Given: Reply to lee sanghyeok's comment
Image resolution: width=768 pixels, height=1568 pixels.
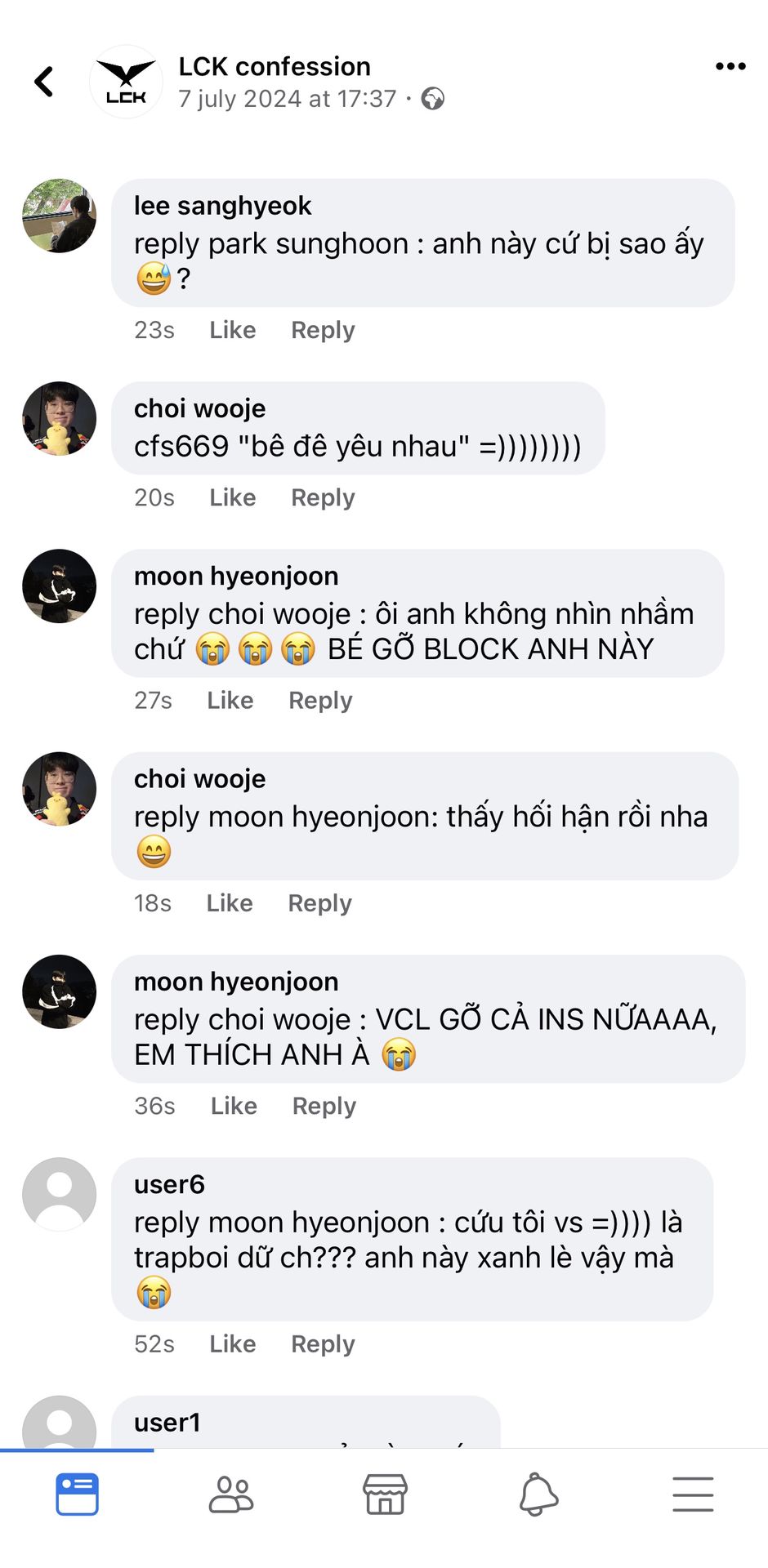Looking at the screenshot, I should 323,330.
